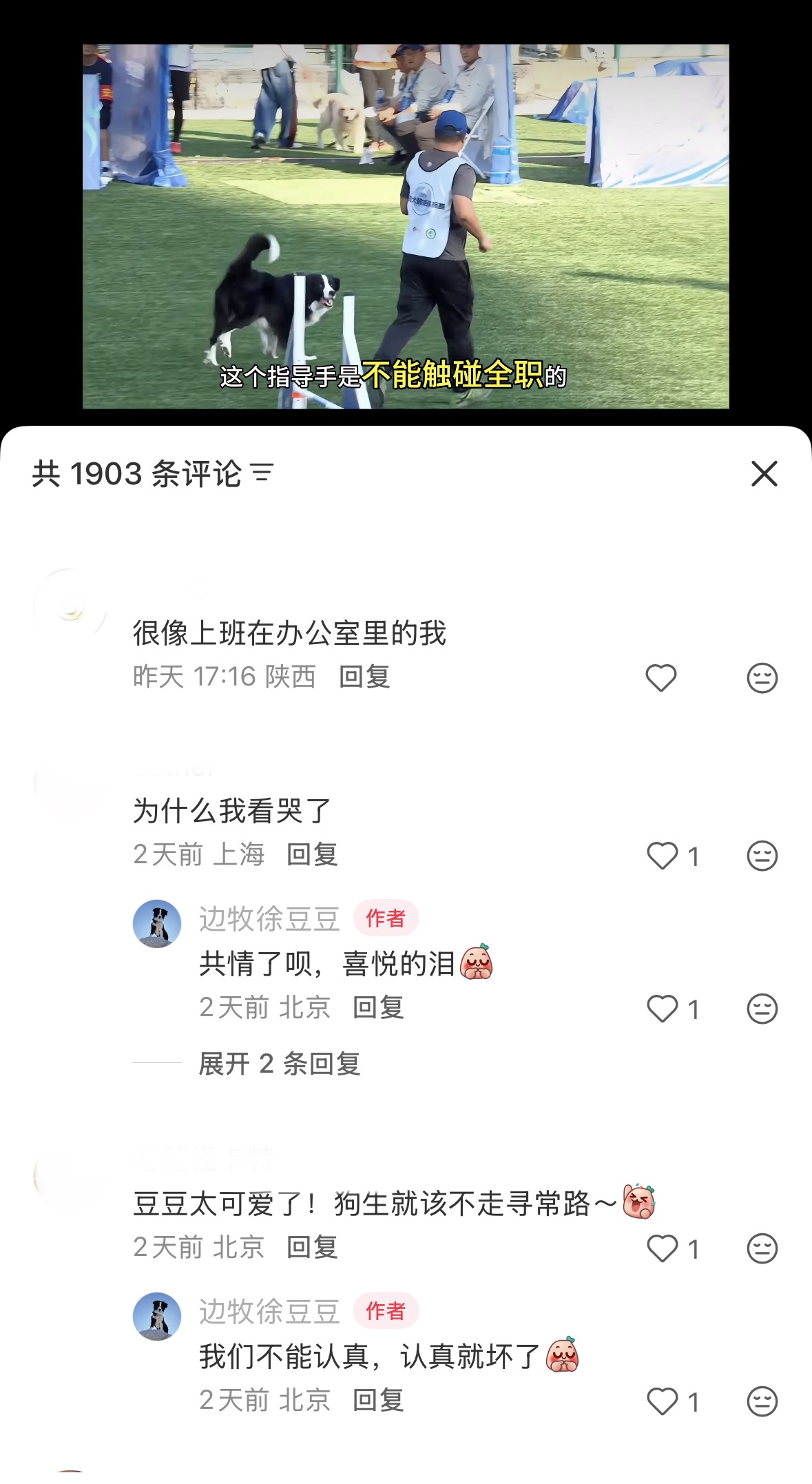Like the author's reply 共情了呗，喜悦的泪

663,1009
